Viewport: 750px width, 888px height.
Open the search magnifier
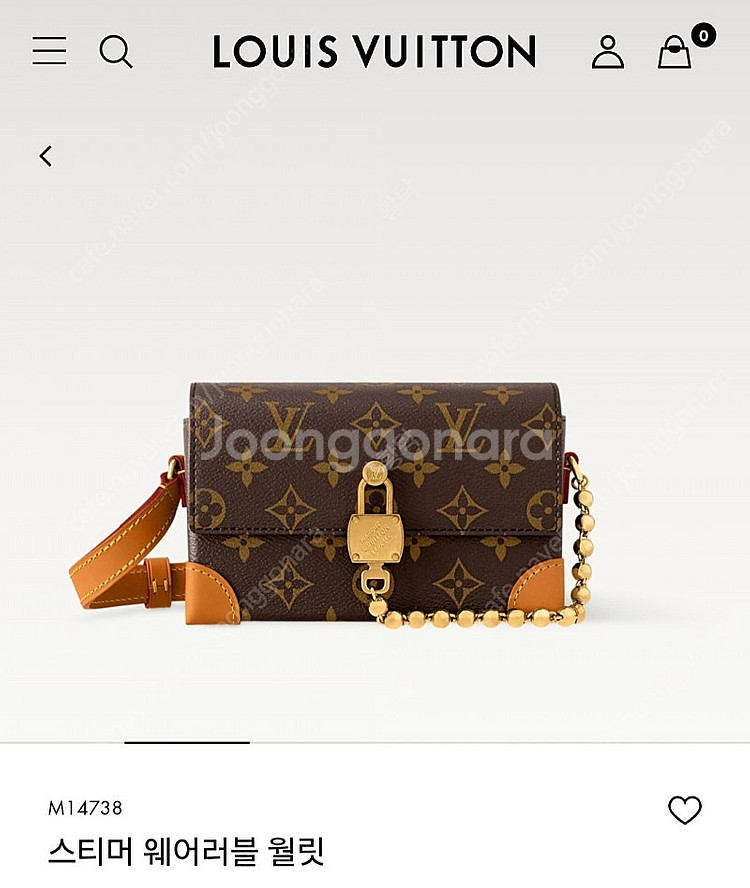[x=116, y=51]
